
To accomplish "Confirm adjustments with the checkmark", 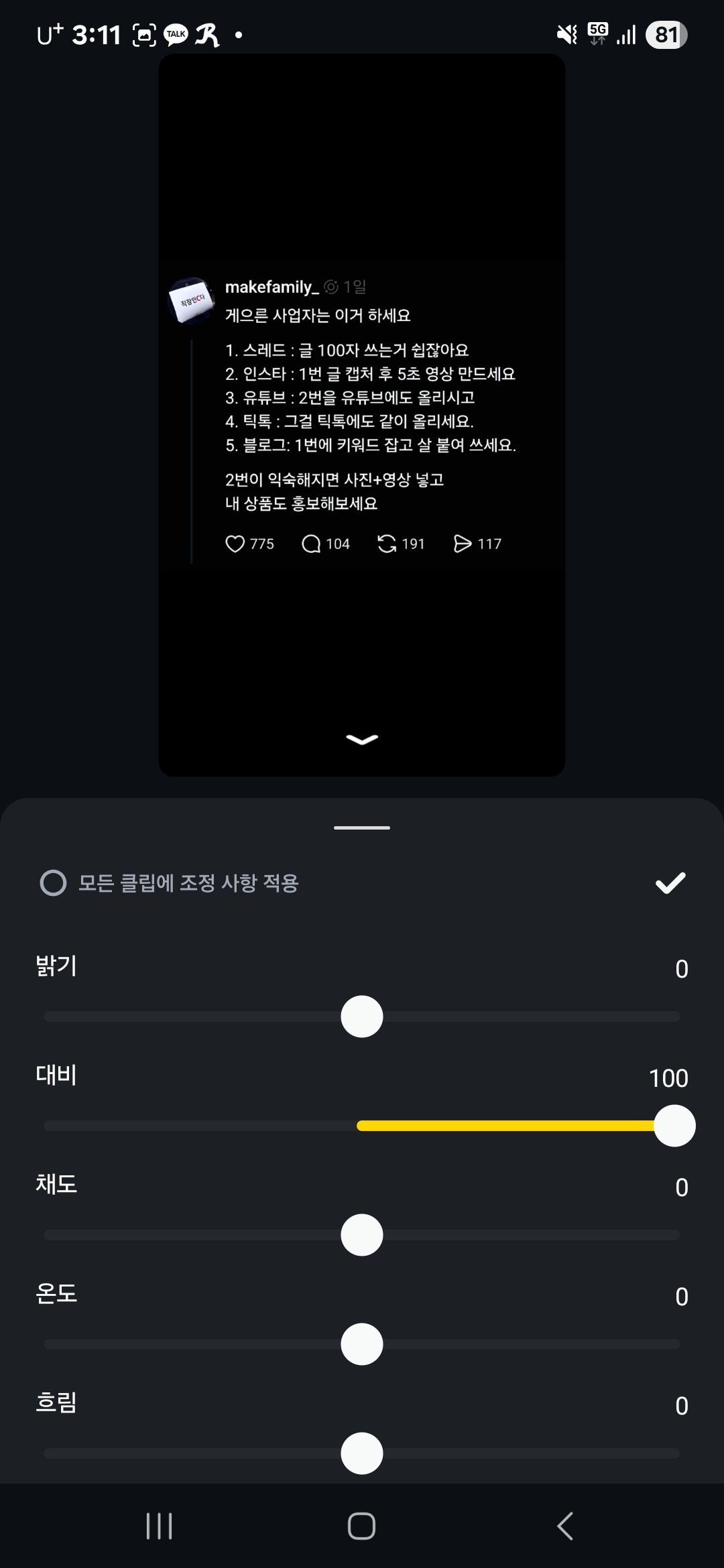I will tap(670, 883).
